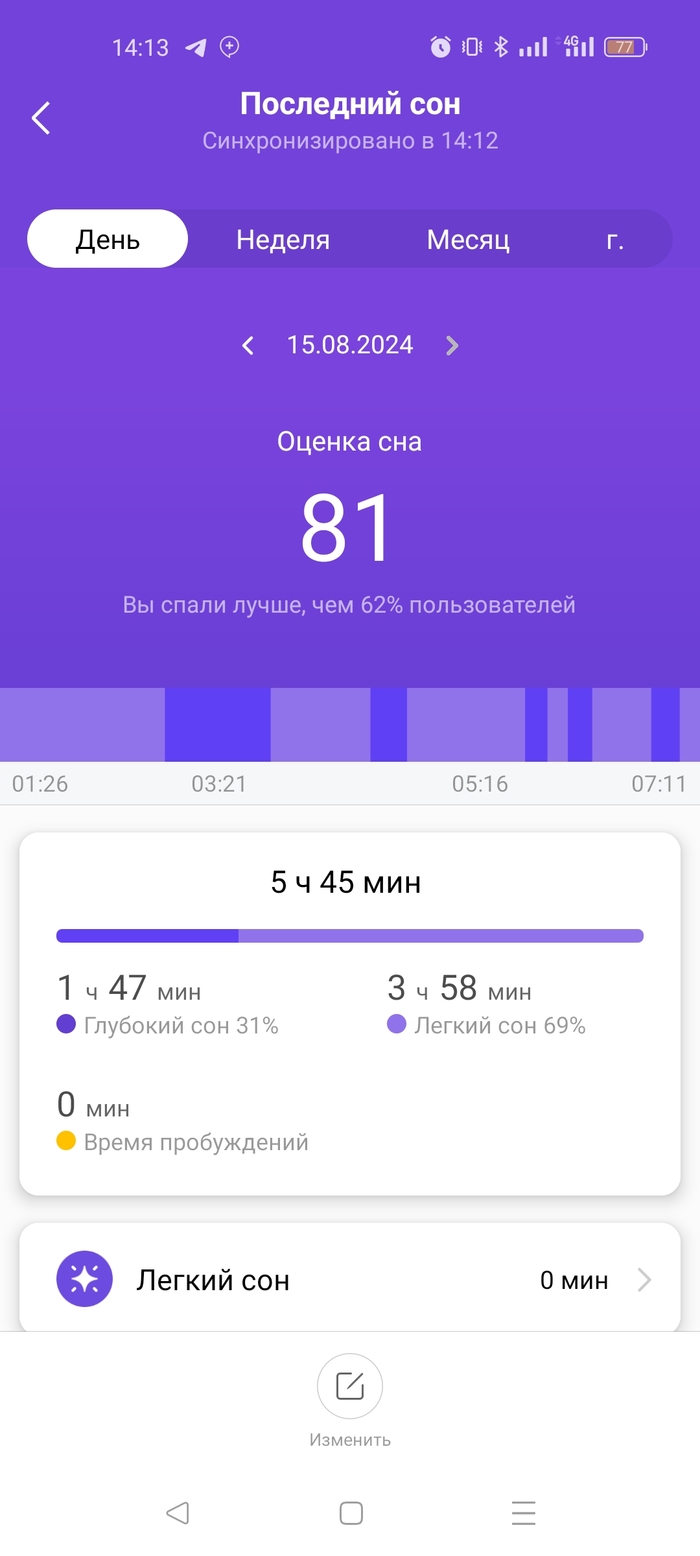Open the Легкий сон row
700x1556 pixels.
[350, 1279]
